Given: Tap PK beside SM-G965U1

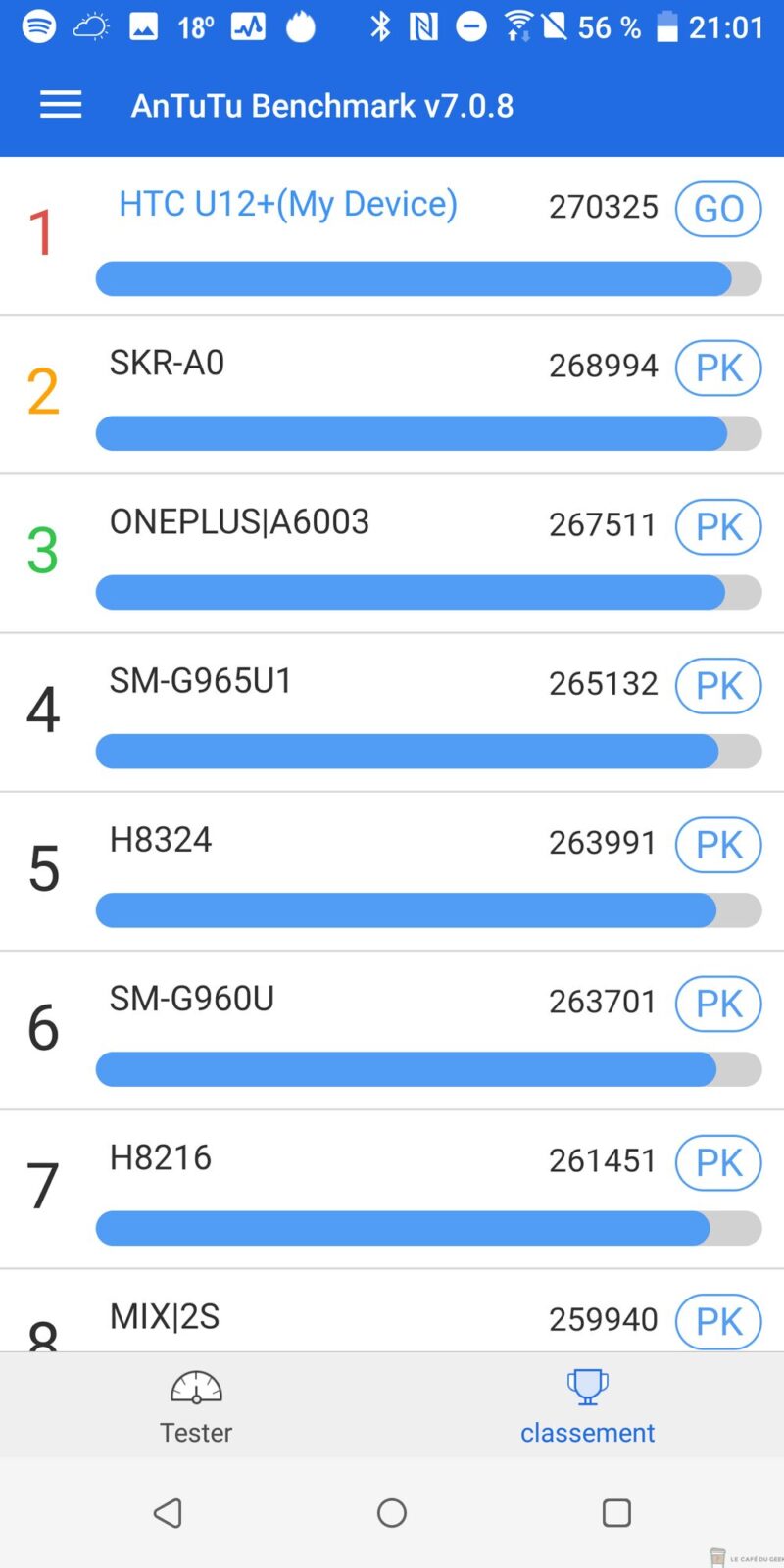Looking at the screenshot, I should (718, 685).
